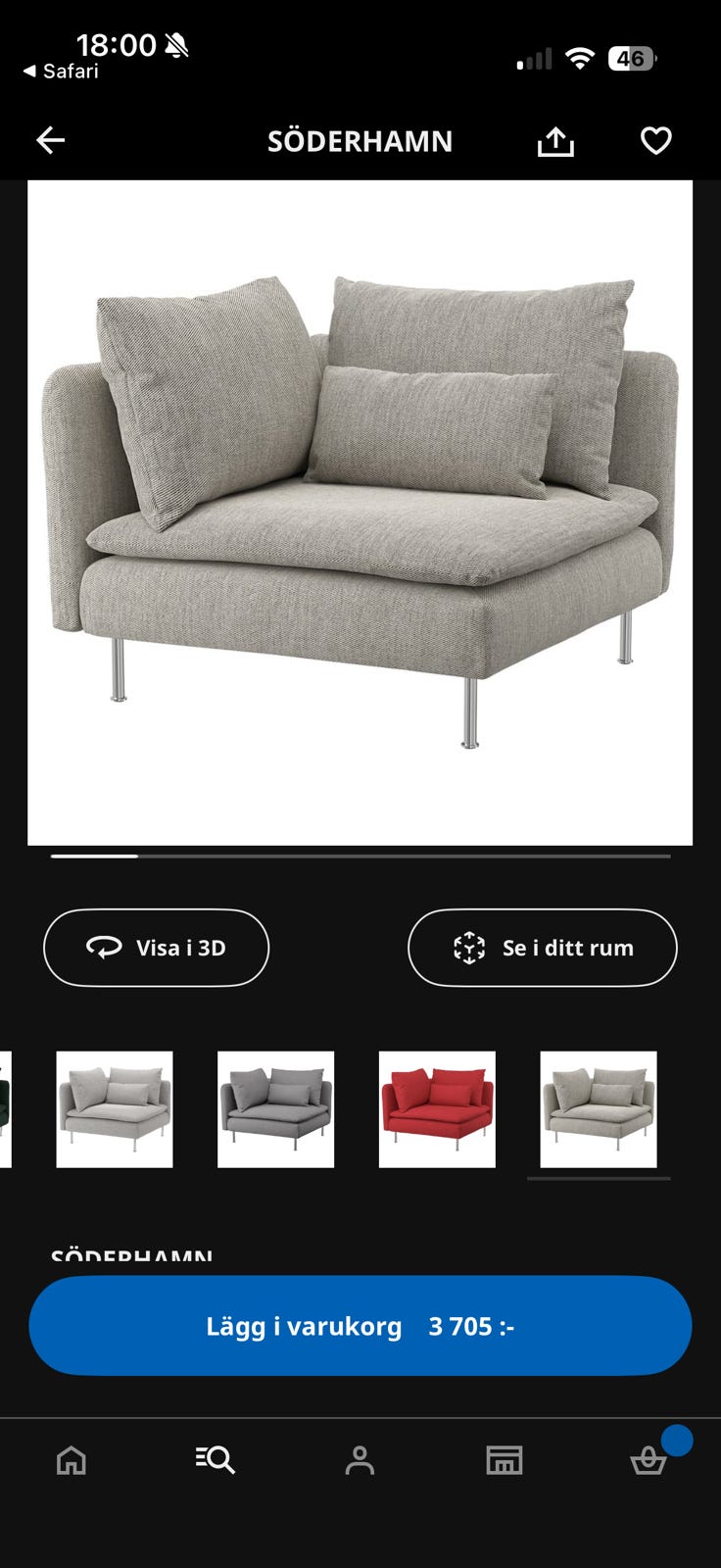The image size is (721, 1568).
Task: Share the SÖDERHAMN product
Action: (x=555, y=141)
